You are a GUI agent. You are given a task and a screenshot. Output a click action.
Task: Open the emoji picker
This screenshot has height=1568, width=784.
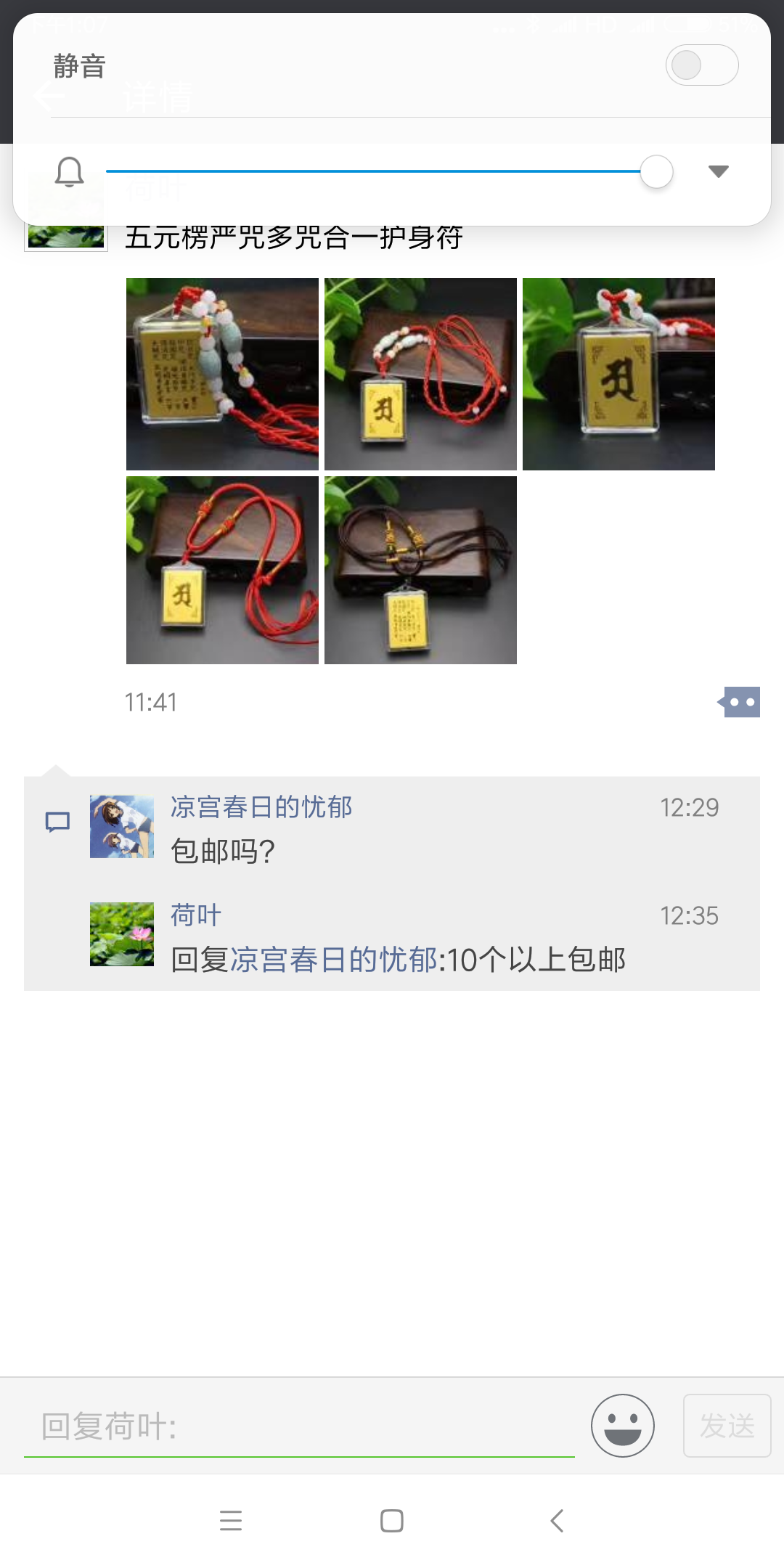622,1426
